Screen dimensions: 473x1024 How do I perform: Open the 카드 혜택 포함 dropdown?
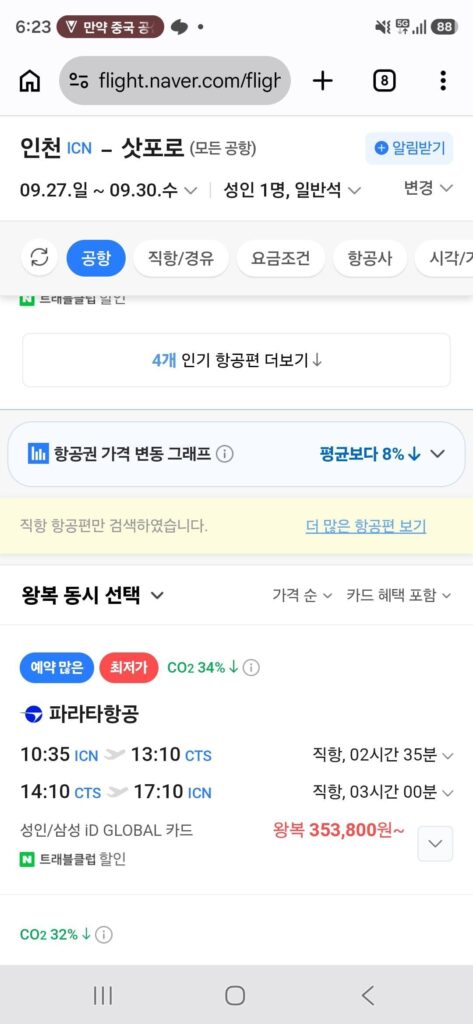[x=399, y=596]
